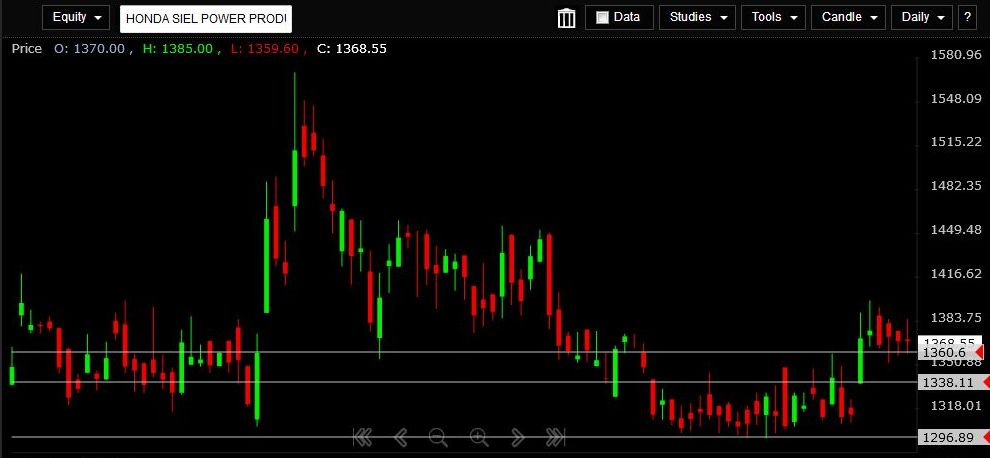
Task: Open the Studies menu
Action: [x=697, y=17]
